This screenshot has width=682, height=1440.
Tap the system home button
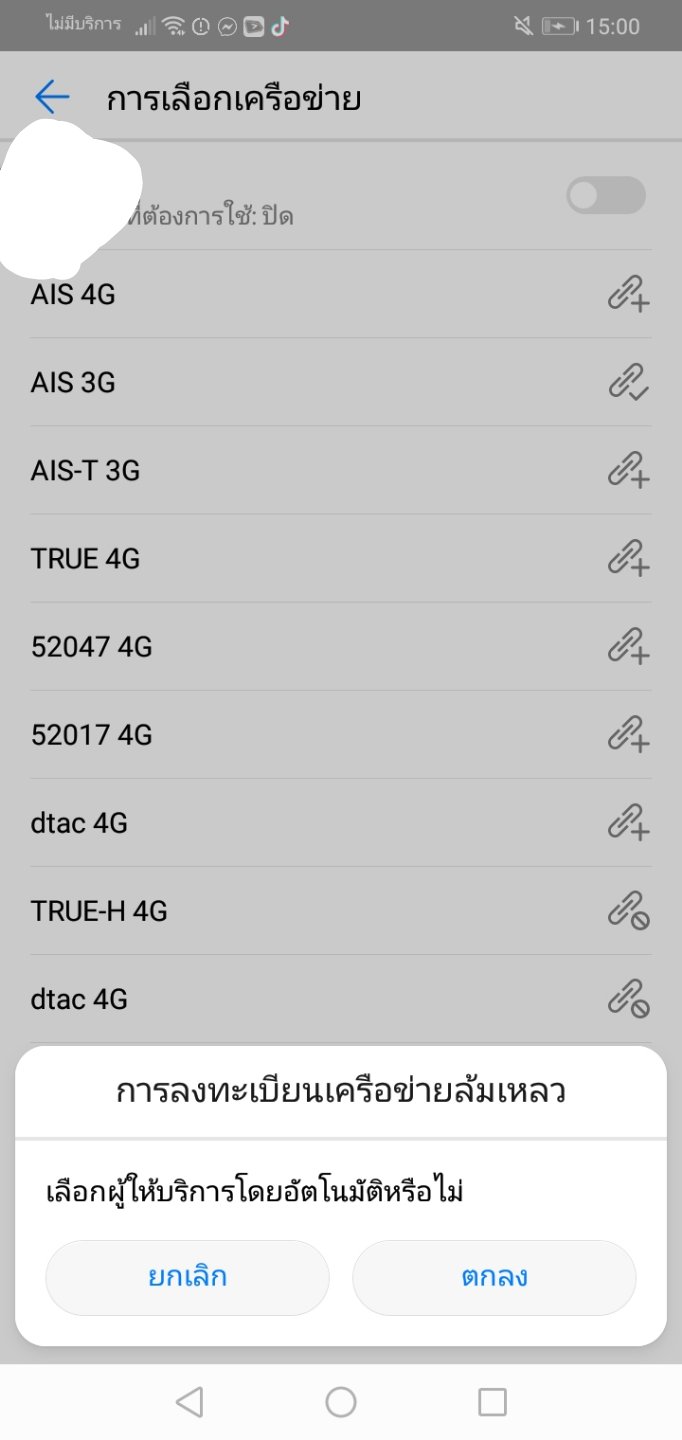point(341,1402)
